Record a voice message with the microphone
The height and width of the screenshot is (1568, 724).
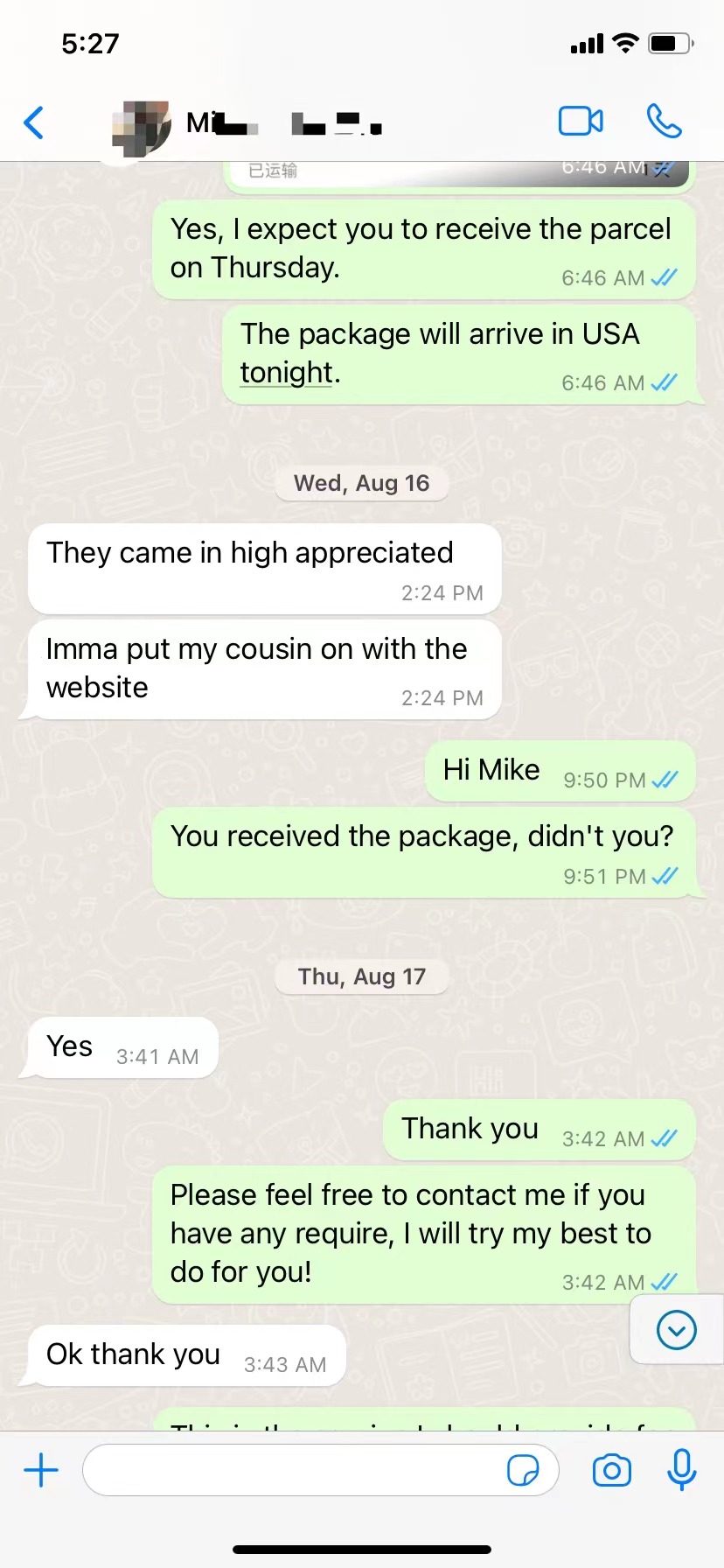click(682, 1469)
